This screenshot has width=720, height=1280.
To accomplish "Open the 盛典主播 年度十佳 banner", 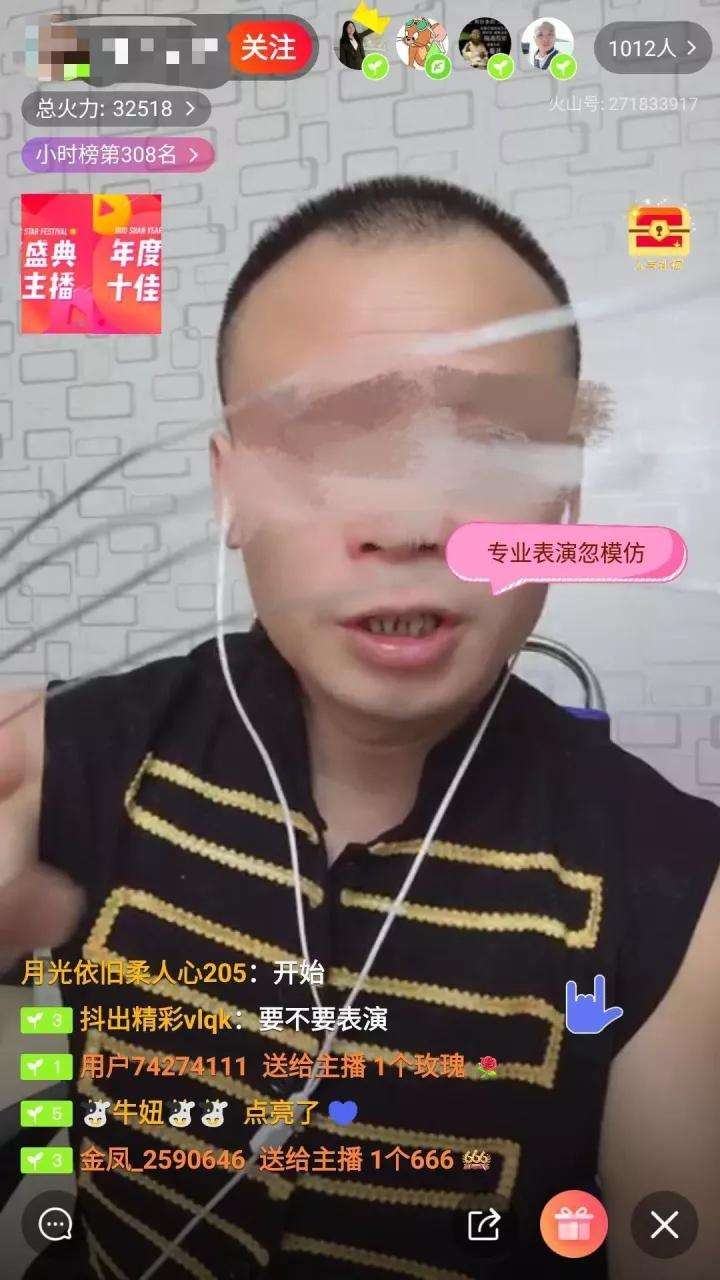I will 91,263.
